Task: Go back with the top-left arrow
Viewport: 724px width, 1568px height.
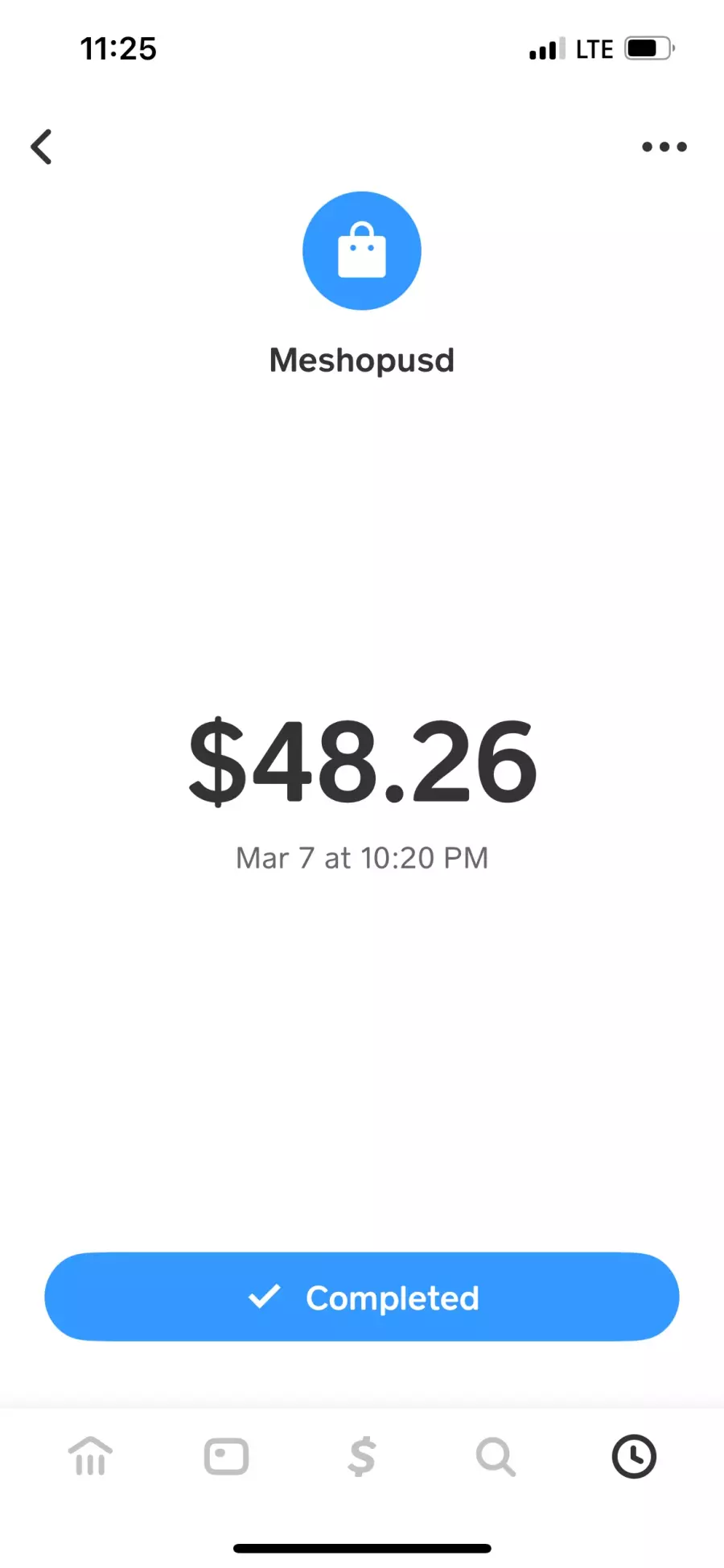Action: tap(41, 146)
